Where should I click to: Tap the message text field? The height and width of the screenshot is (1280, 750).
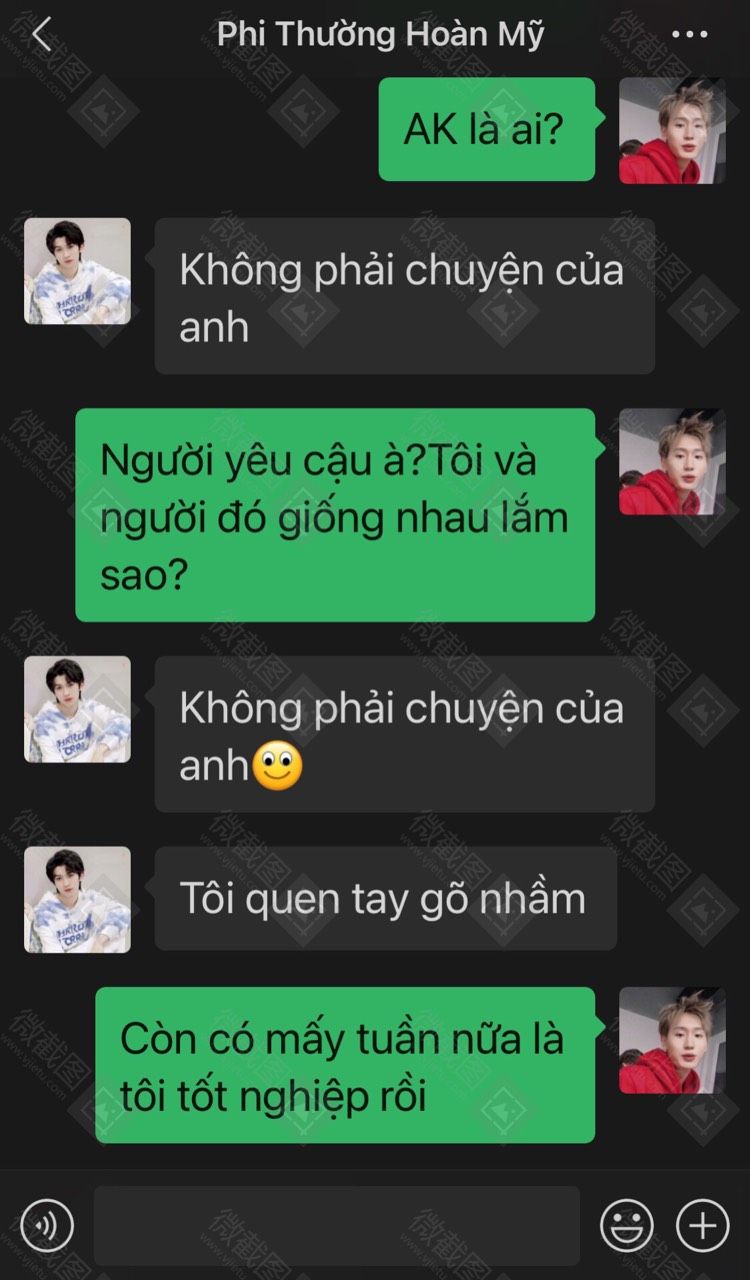click(337, 1225)
